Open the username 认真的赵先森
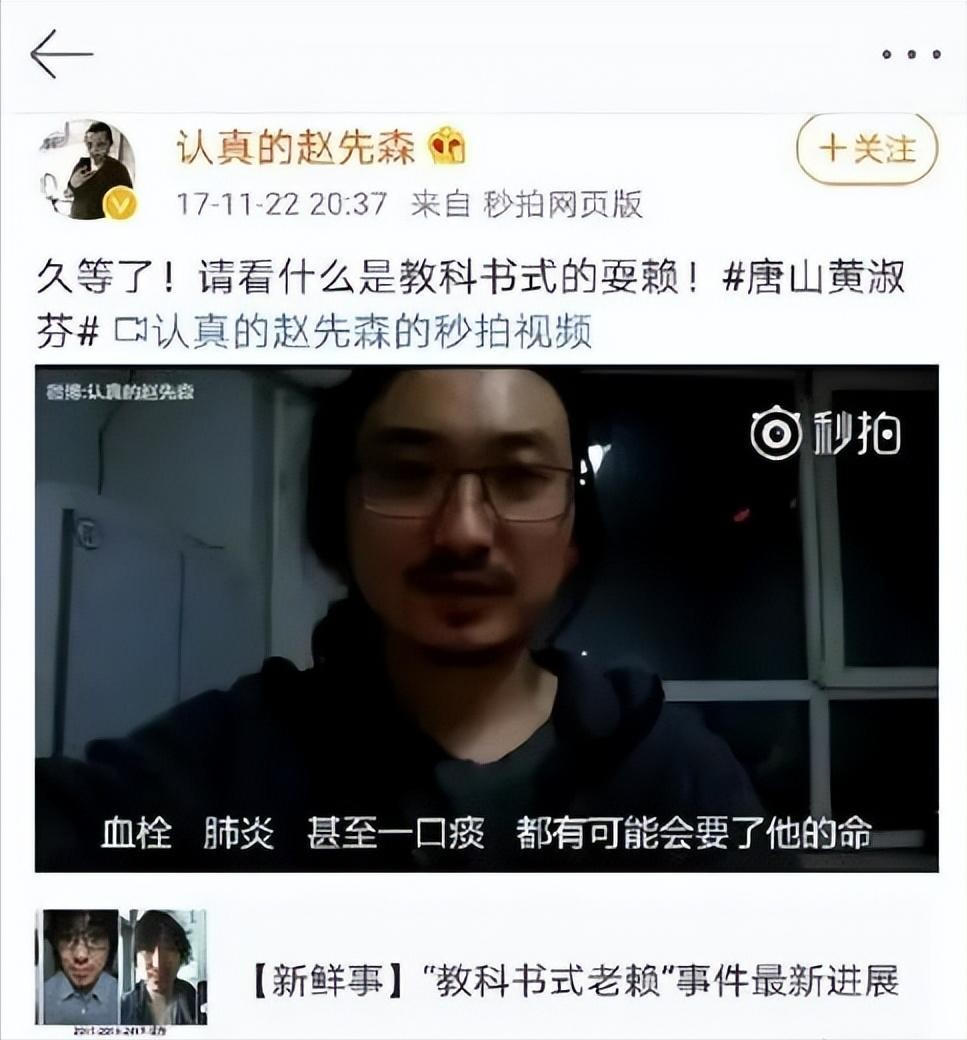 [x=295, y=149]
